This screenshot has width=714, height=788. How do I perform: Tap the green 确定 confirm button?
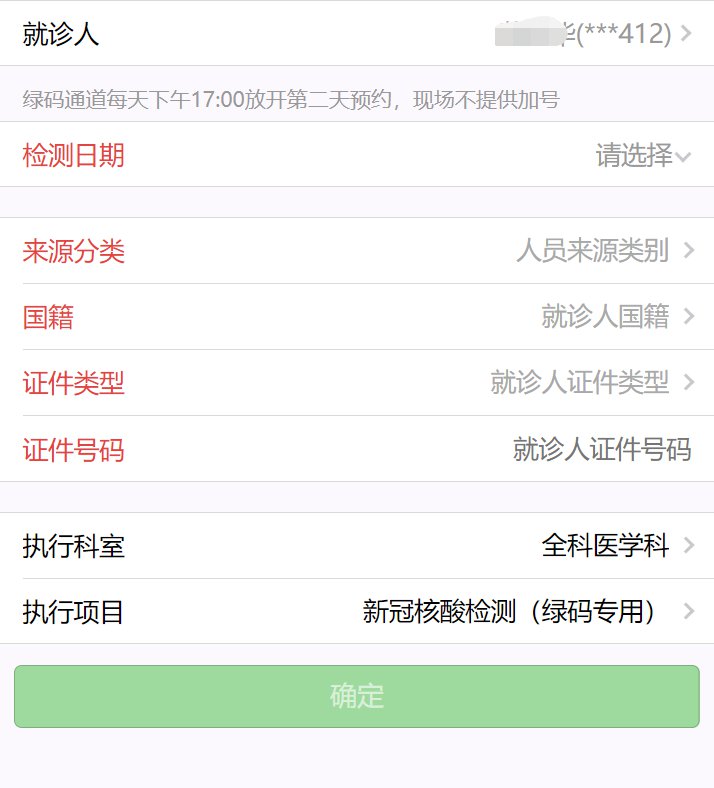pos(357,696)
